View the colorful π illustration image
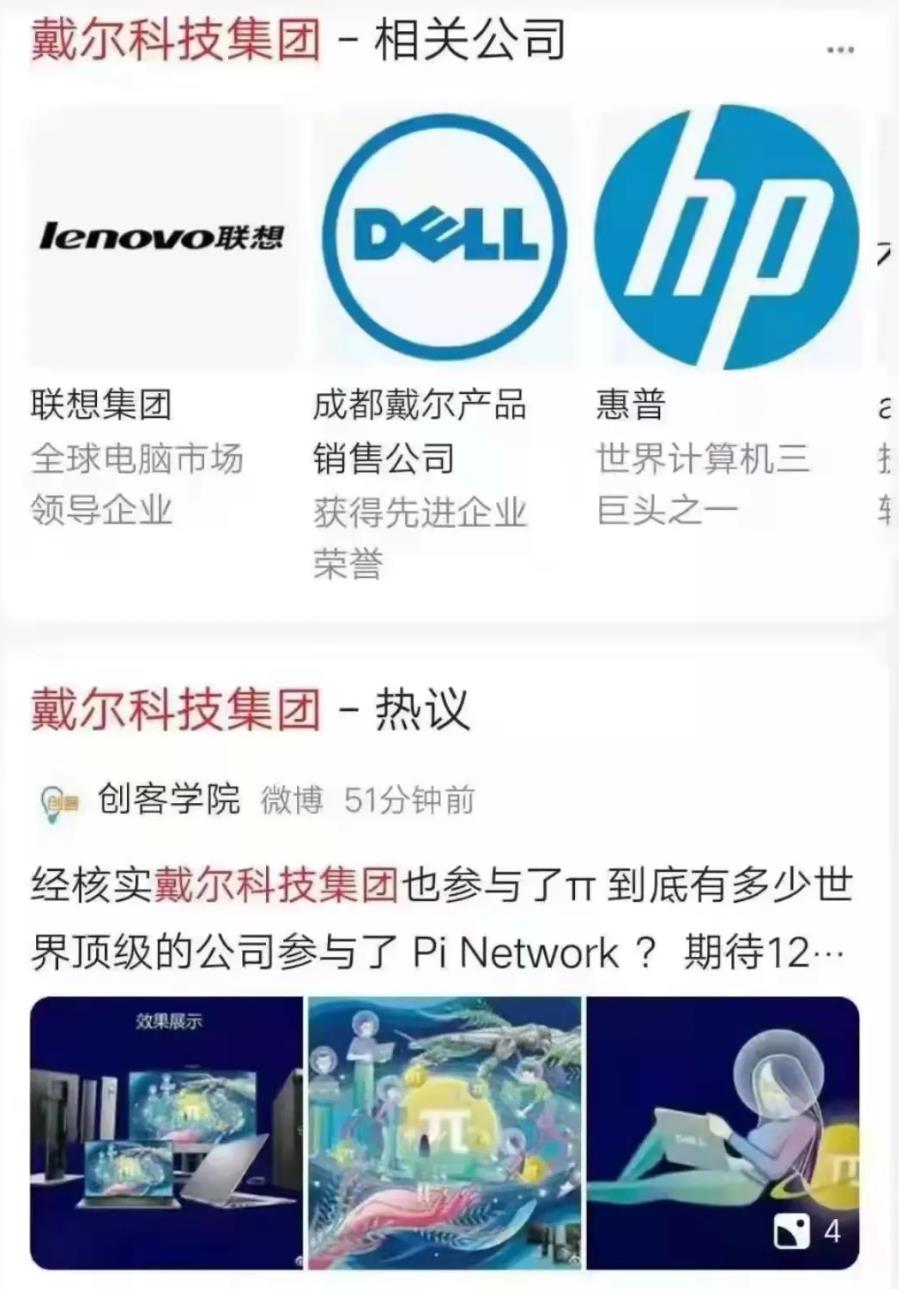899x1289 pixels. [444, 1132]
